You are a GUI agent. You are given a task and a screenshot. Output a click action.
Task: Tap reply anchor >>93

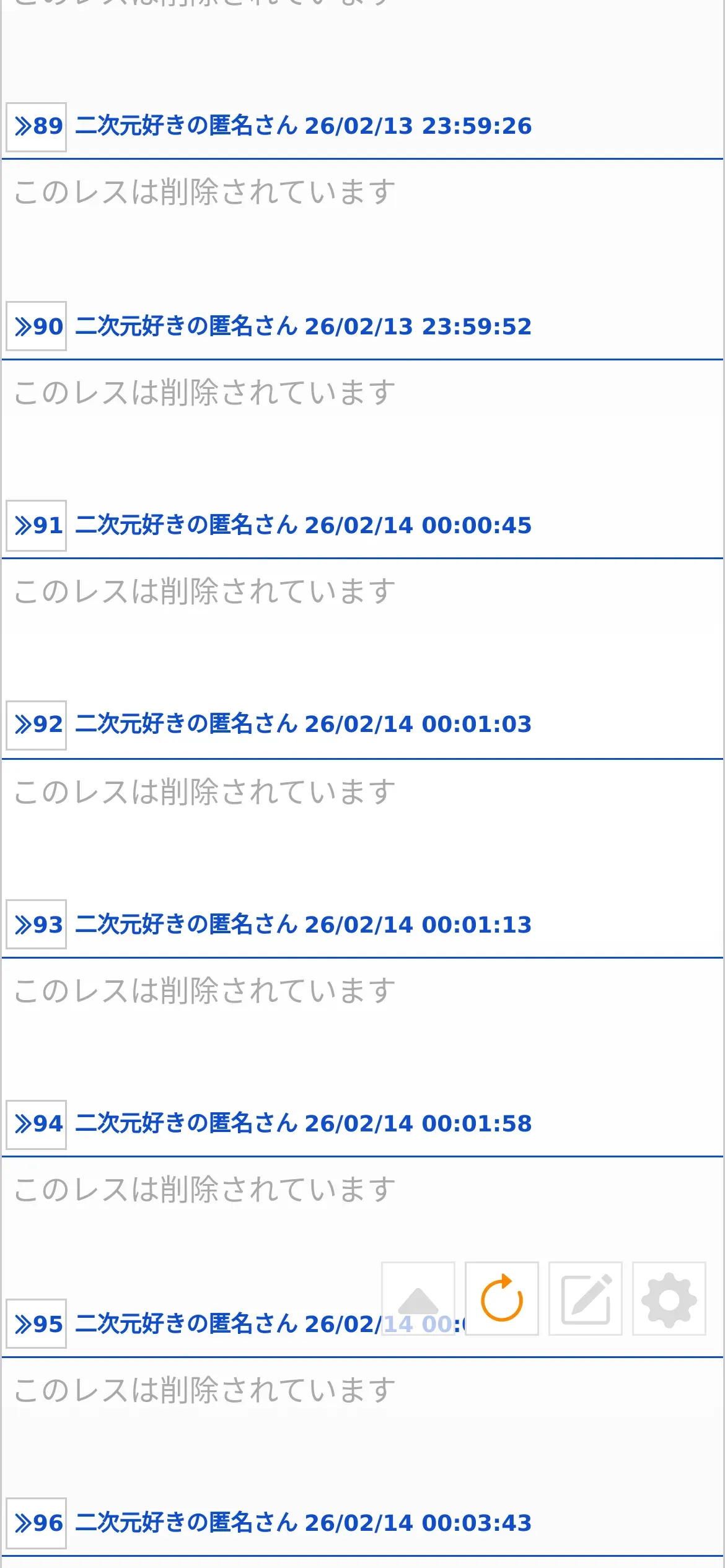click(37, 925)
